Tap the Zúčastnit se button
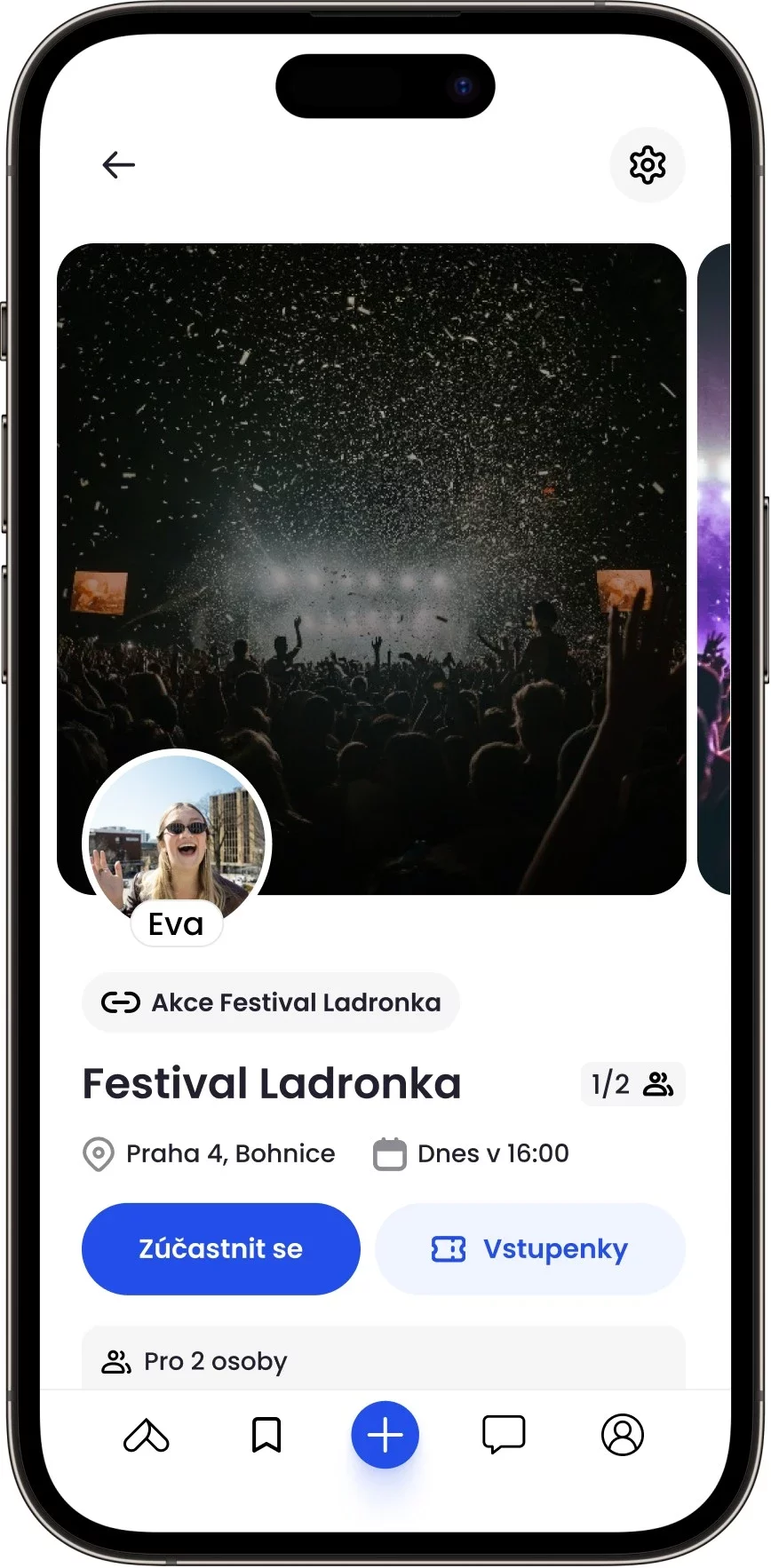 click(221, 1248)
